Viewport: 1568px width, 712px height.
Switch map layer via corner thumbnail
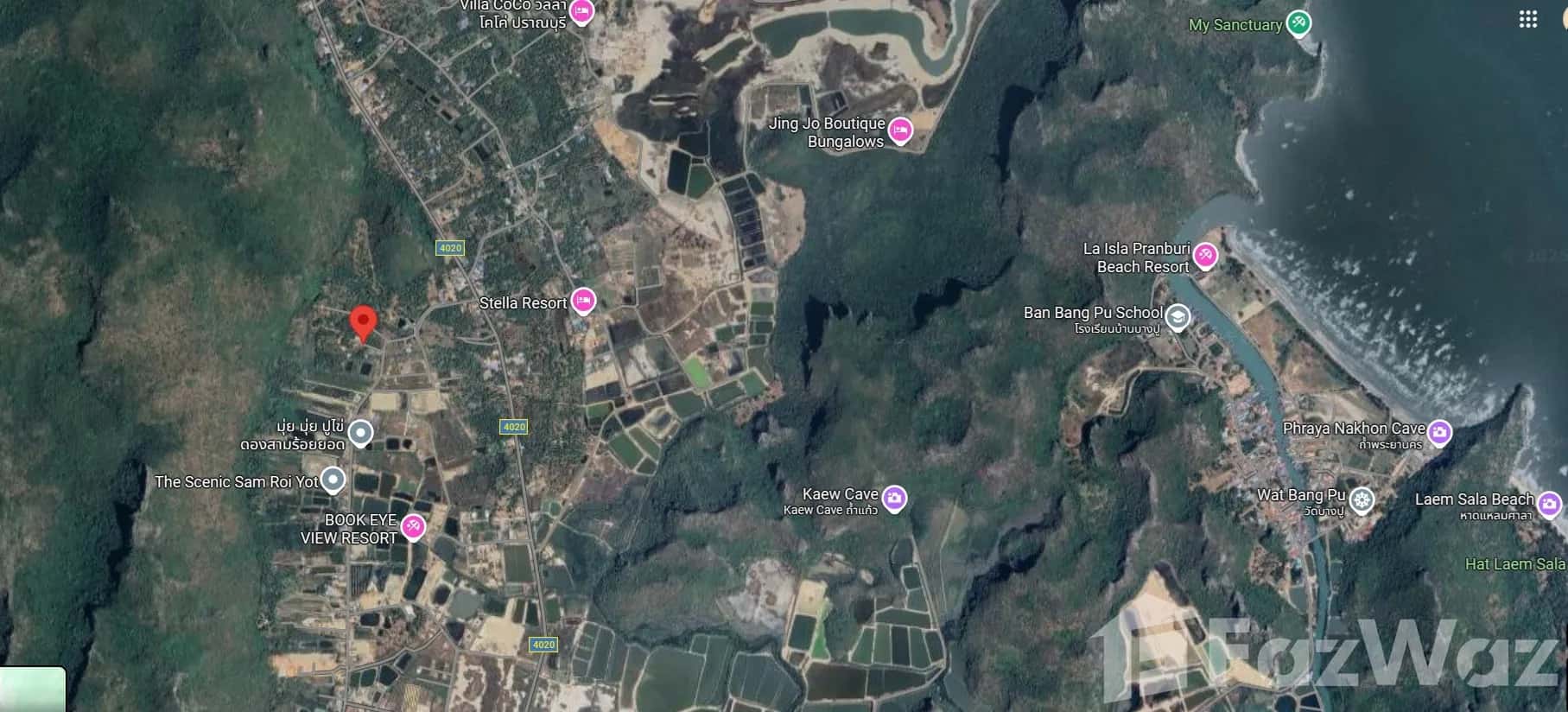pos(33,689)
